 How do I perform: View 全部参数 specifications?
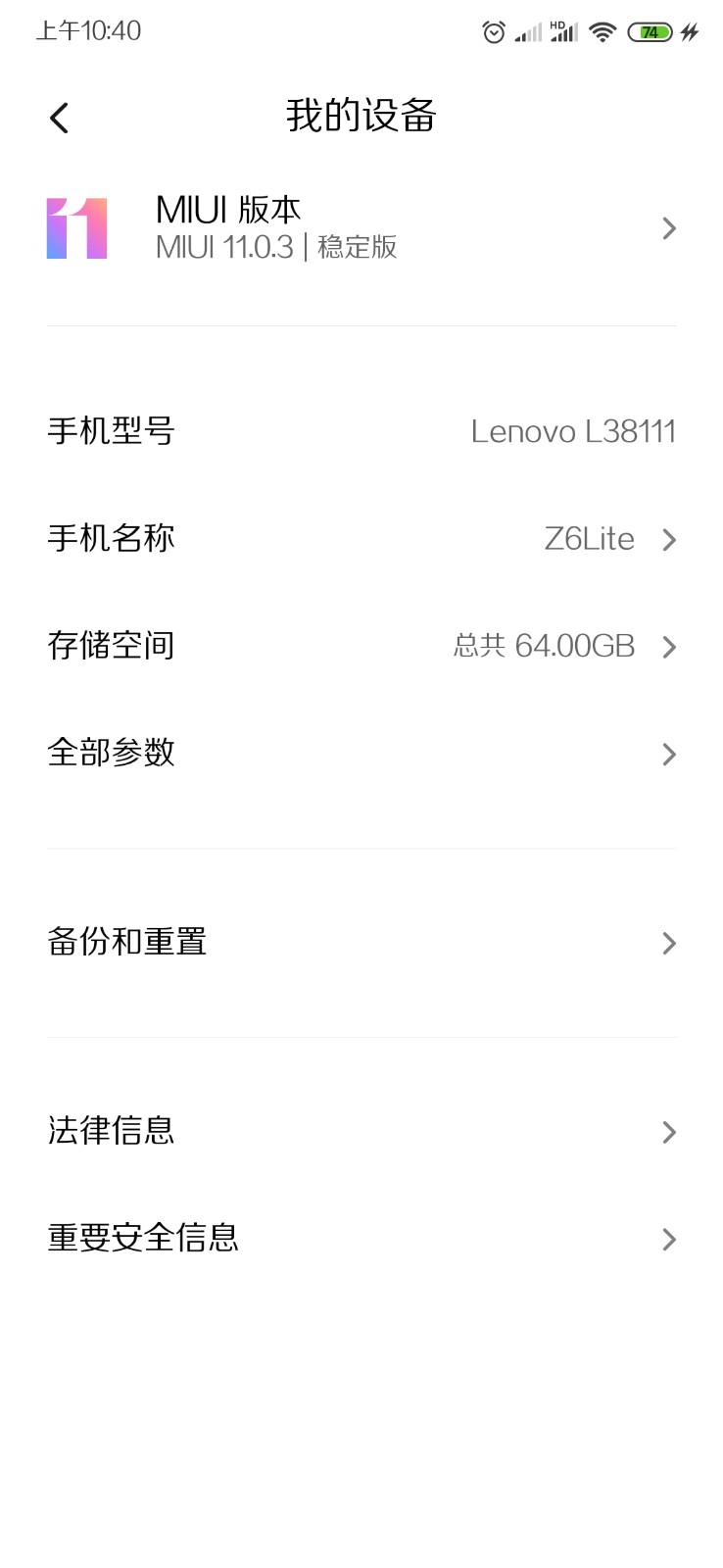[361, 753]
